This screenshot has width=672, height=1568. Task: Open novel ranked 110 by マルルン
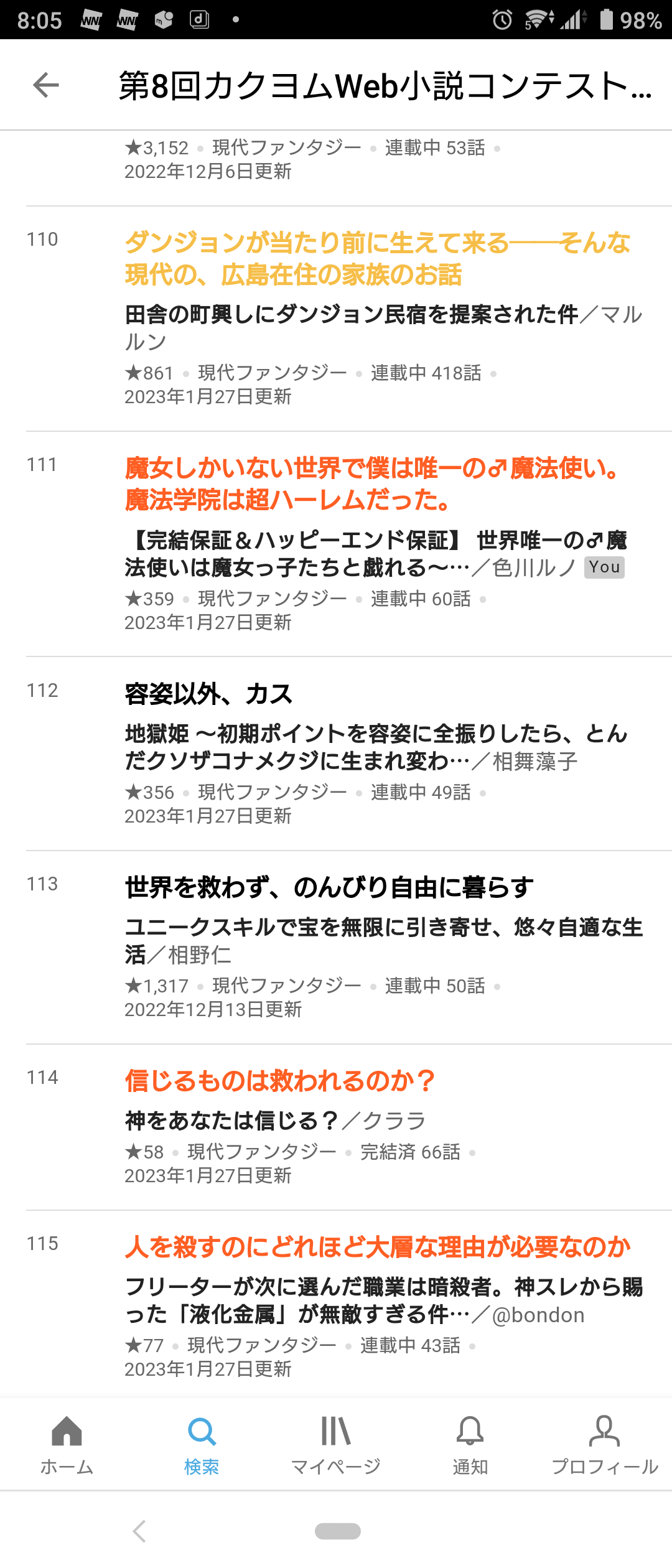[x=377, y=259]
